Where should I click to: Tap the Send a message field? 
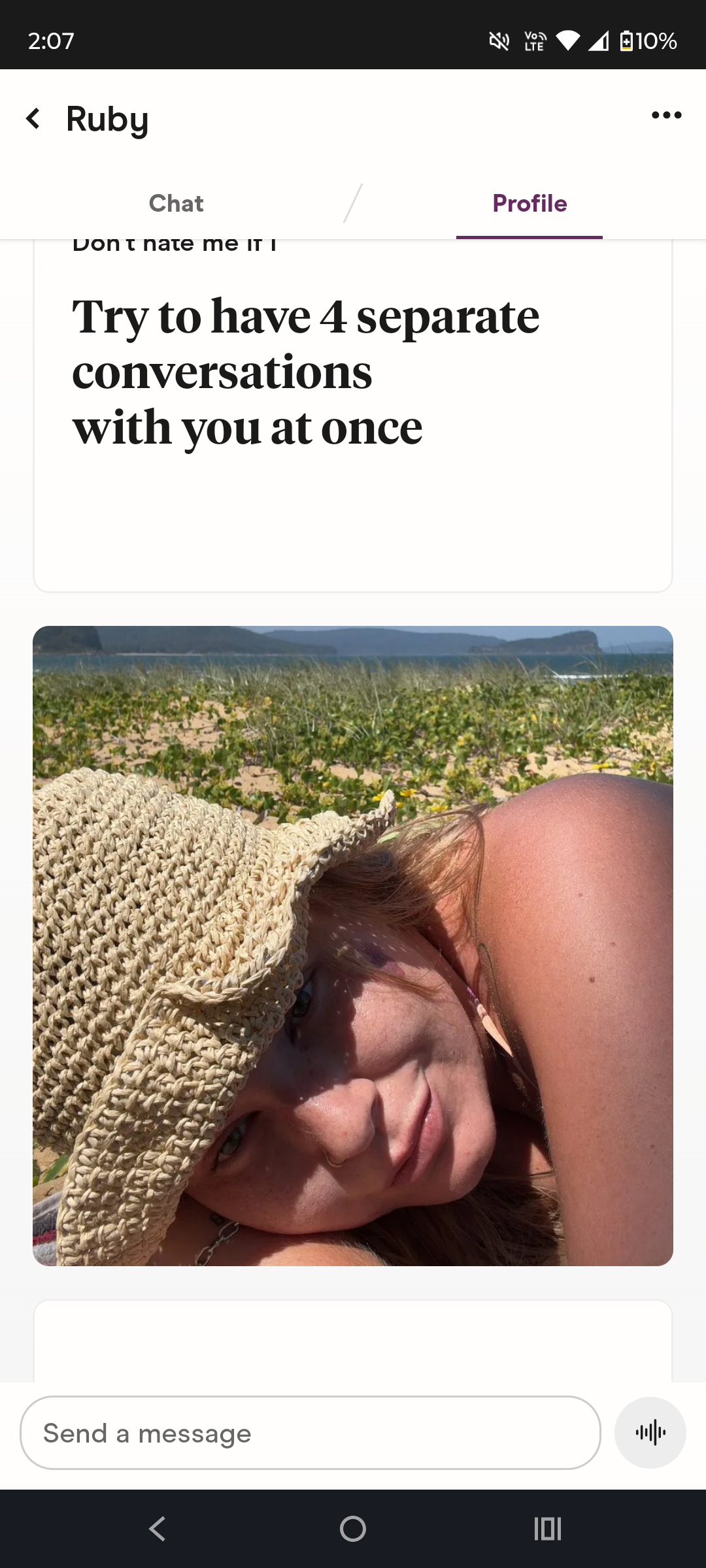coord(310,1433)
